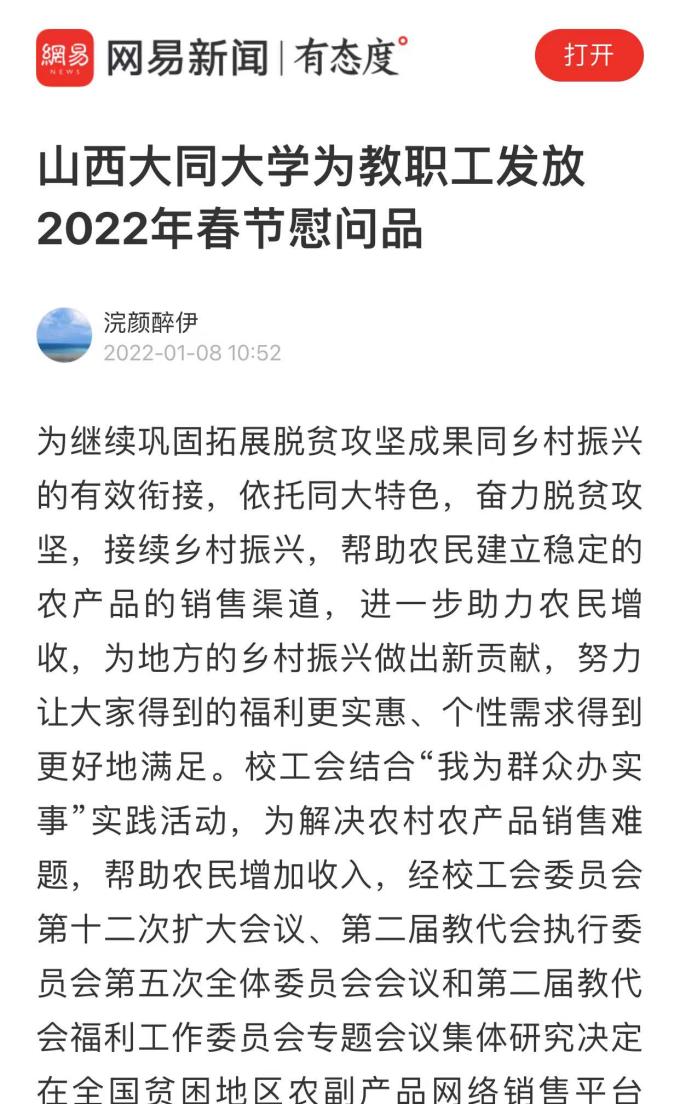Viewport: 680px width, 1104px height.
Task: Tap the red 打开 button
Action: [x=588, y=56]
